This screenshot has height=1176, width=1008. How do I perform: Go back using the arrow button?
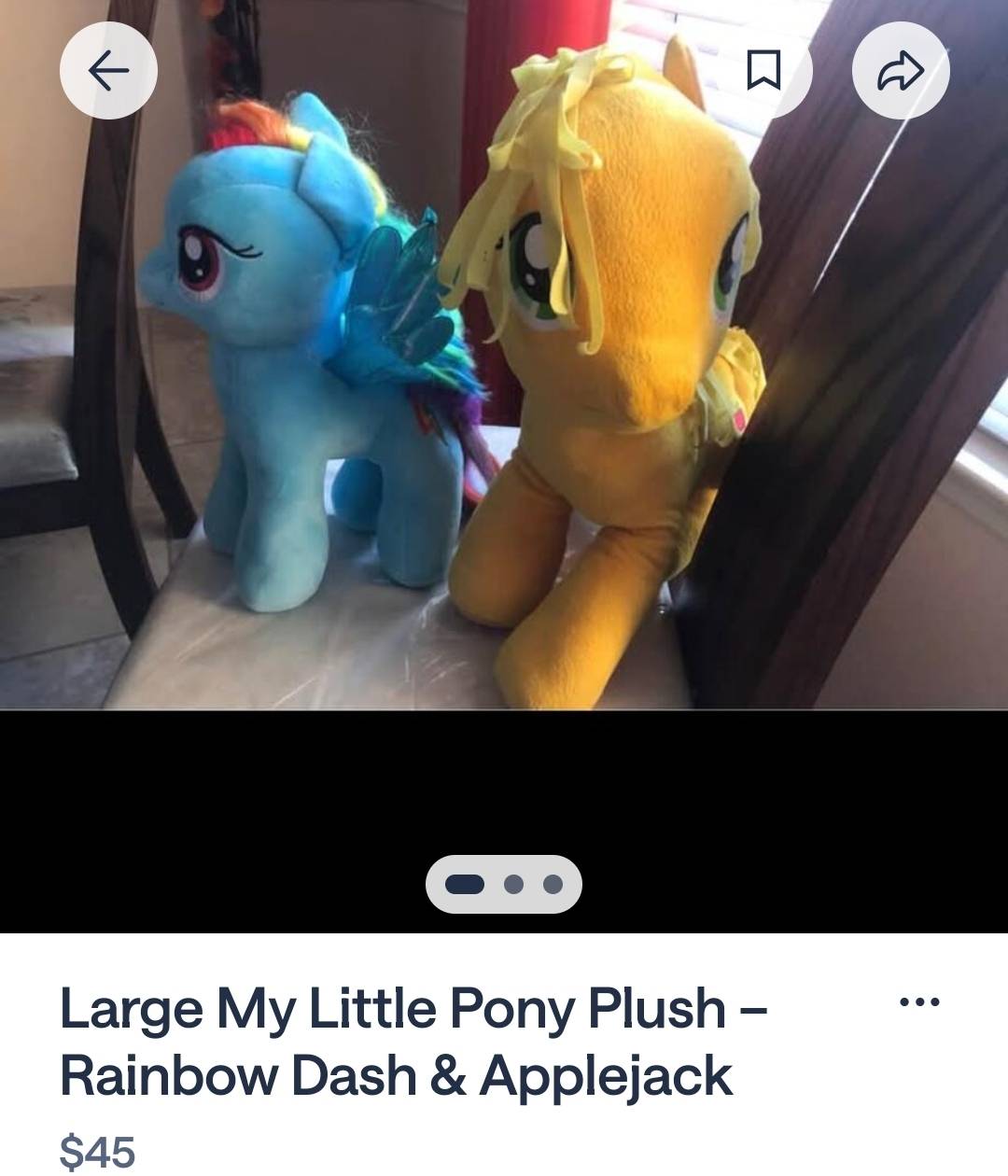(108, 71)
